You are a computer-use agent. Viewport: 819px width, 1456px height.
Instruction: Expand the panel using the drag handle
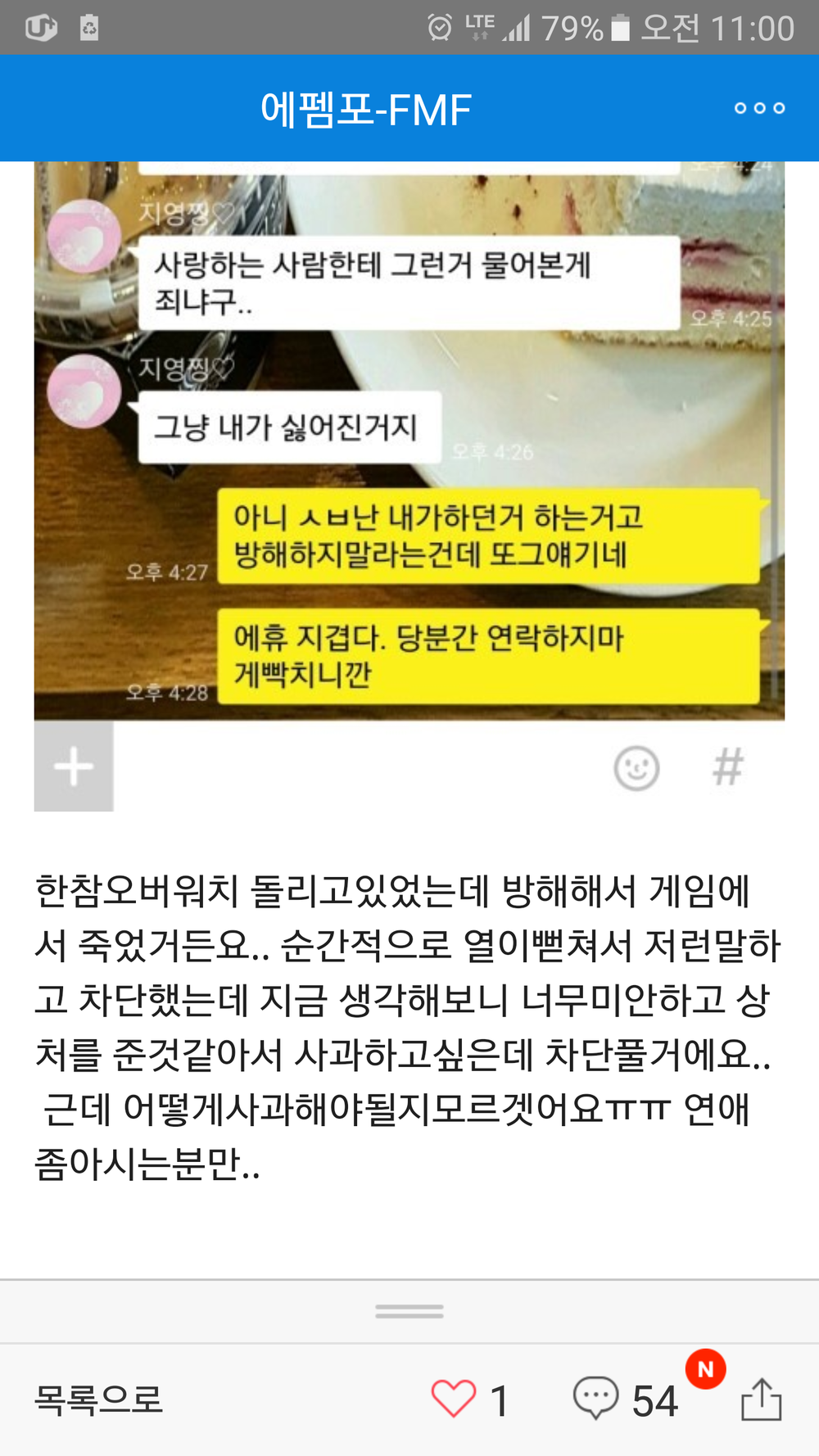pyautogui.click(x=409, y=1311)
